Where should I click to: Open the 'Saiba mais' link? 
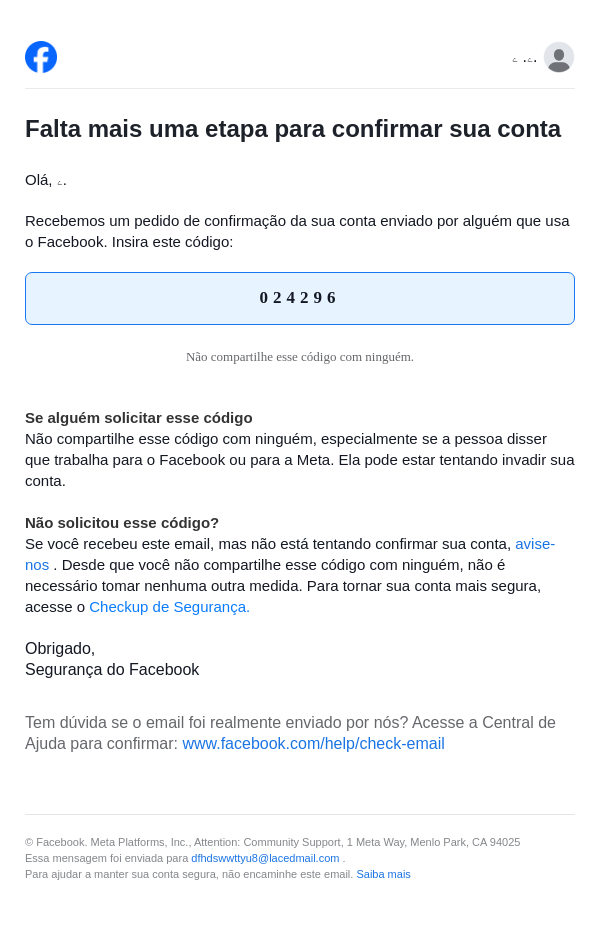tap(383, 874)
